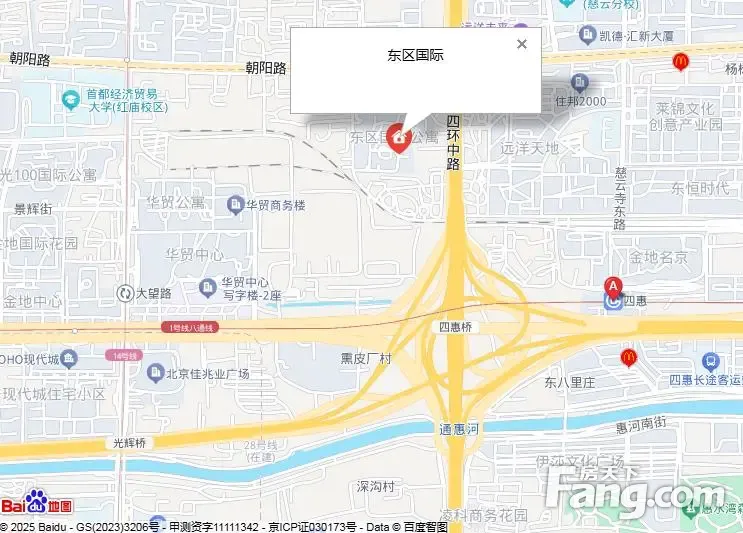Image resolution: width=743 pixels, height=533 pixels.
Task: Tap the red house marker for 东区国际
Action: tap(398, 138)
